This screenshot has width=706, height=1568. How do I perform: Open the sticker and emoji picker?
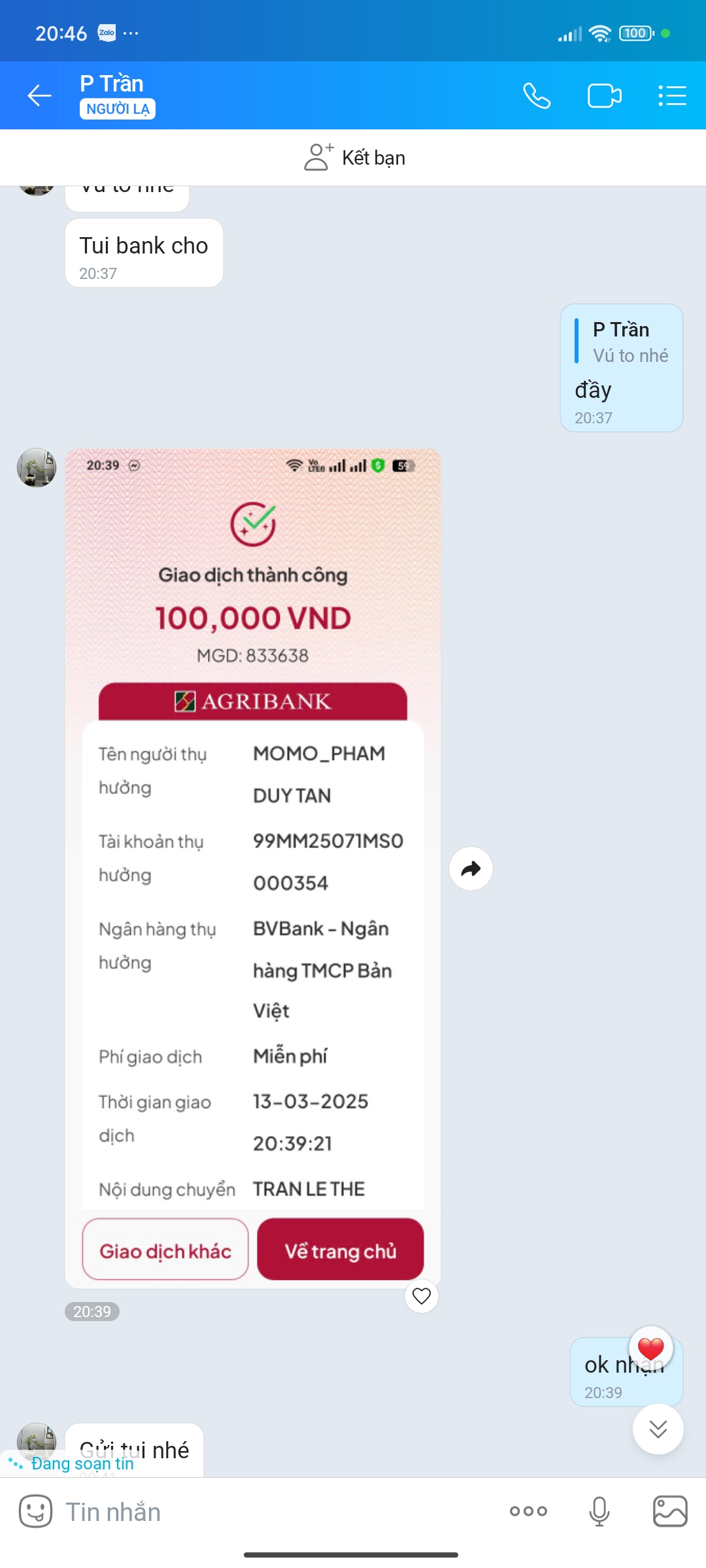[35, 1511]
